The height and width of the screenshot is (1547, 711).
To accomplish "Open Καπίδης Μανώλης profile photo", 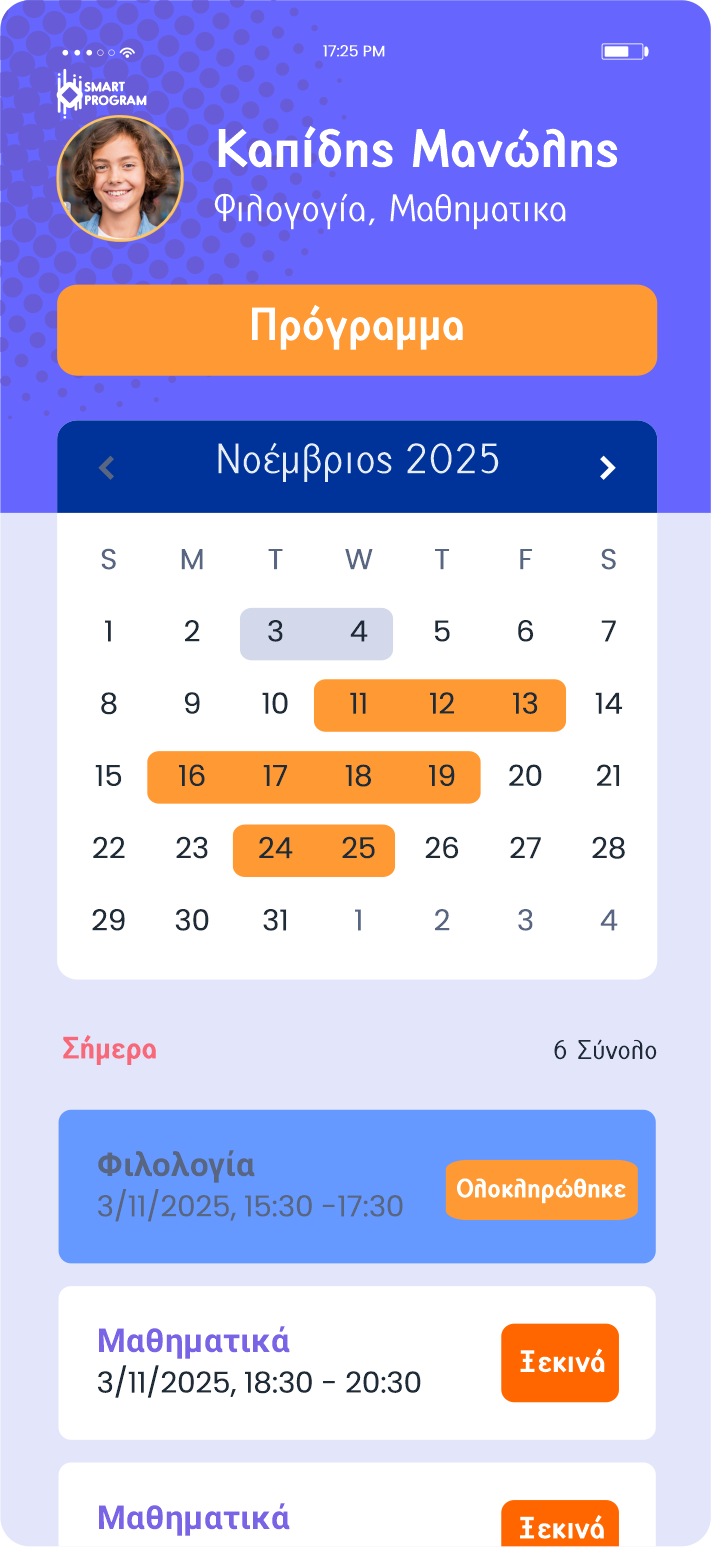I will point(120,178).
